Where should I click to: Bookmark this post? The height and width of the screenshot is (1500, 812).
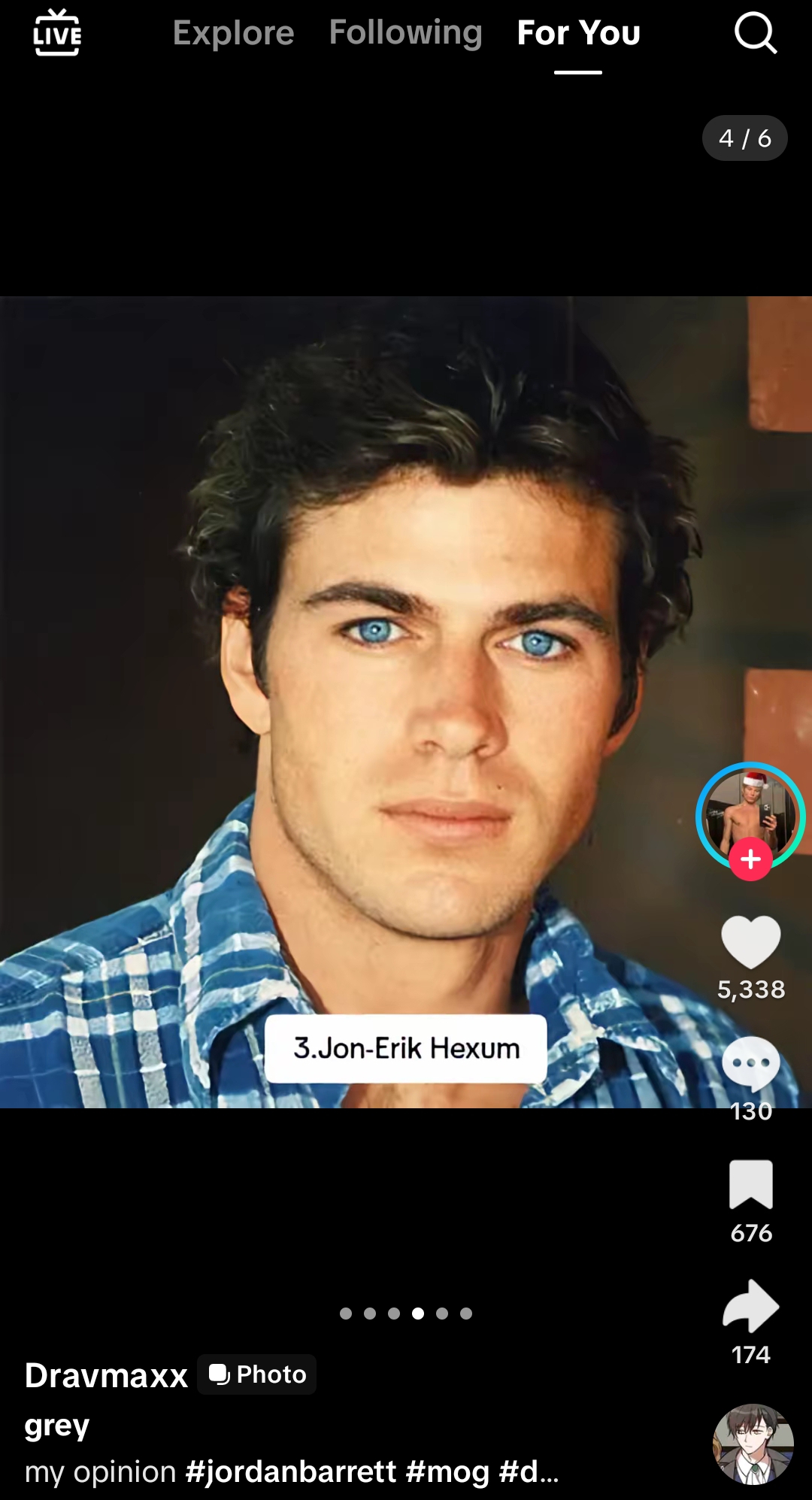750,1184
